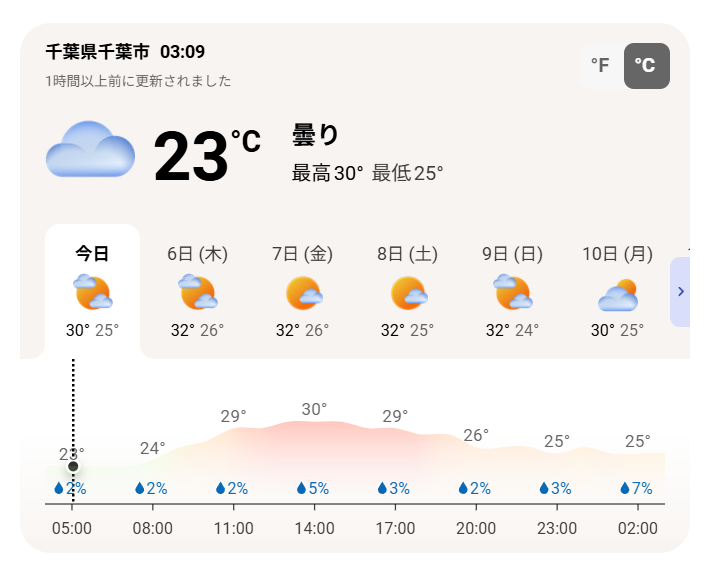705x561 pixels.
Task: Open forecast for 7日 (金)
Action: tap(303, 292)
